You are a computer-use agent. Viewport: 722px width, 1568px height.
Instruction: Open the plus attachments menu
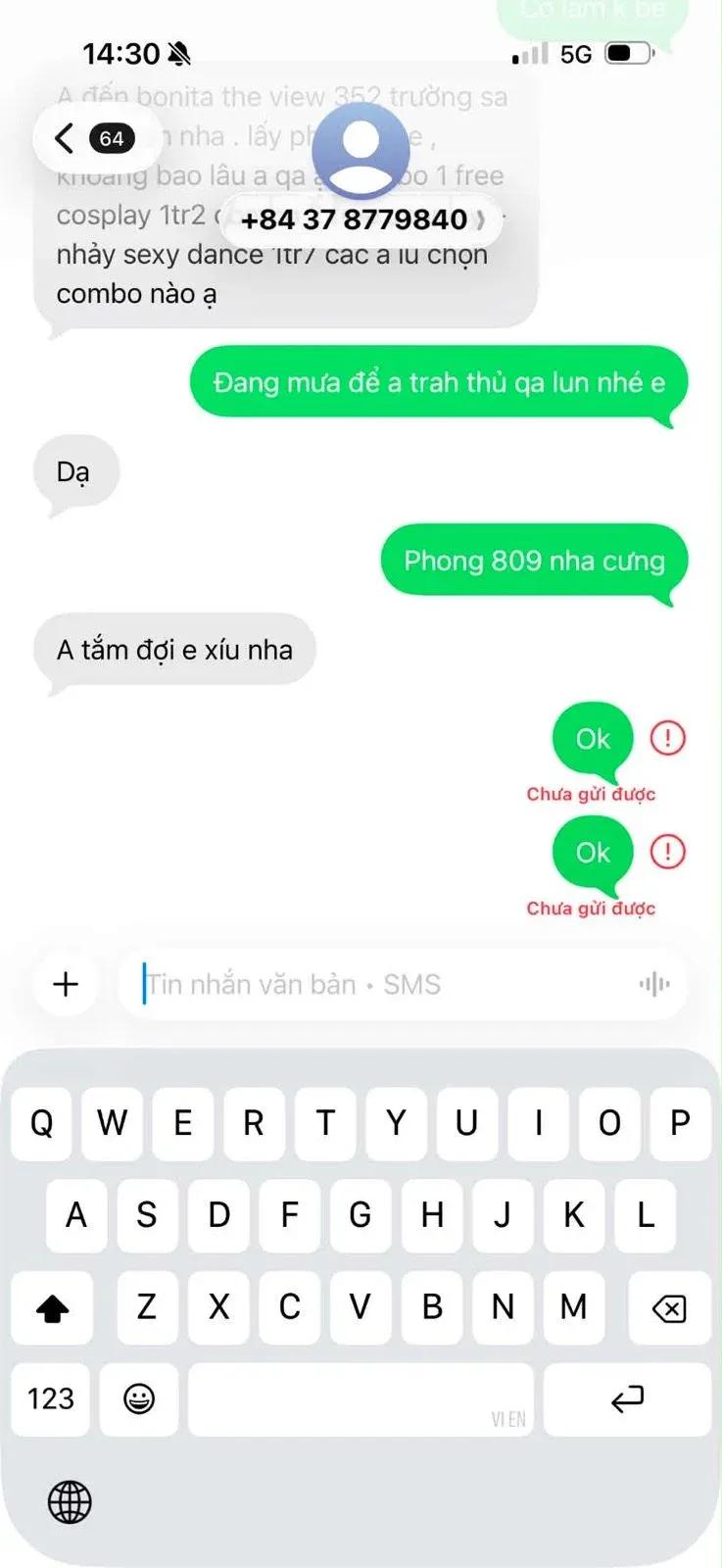(x=66, y=984)
